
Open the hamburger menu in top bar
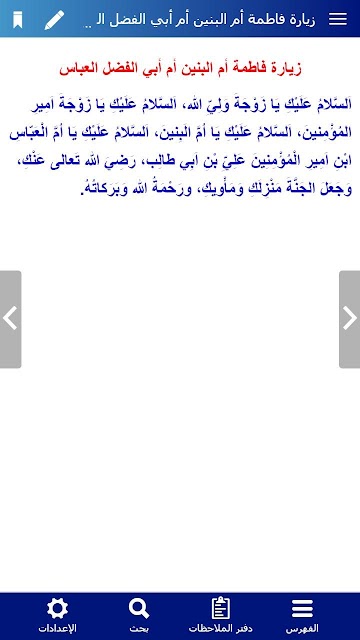click(338, 19)
